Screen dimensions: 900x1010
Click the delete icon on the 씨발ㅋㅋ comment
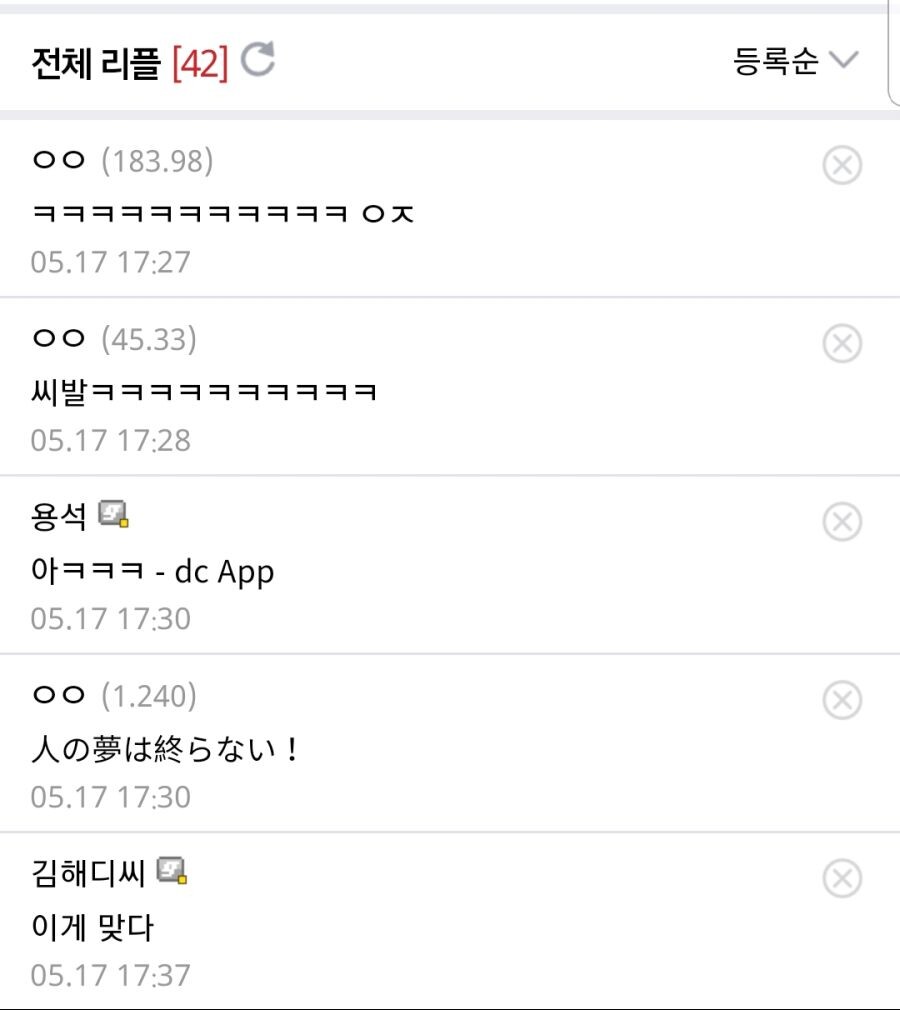click(844, 342)
